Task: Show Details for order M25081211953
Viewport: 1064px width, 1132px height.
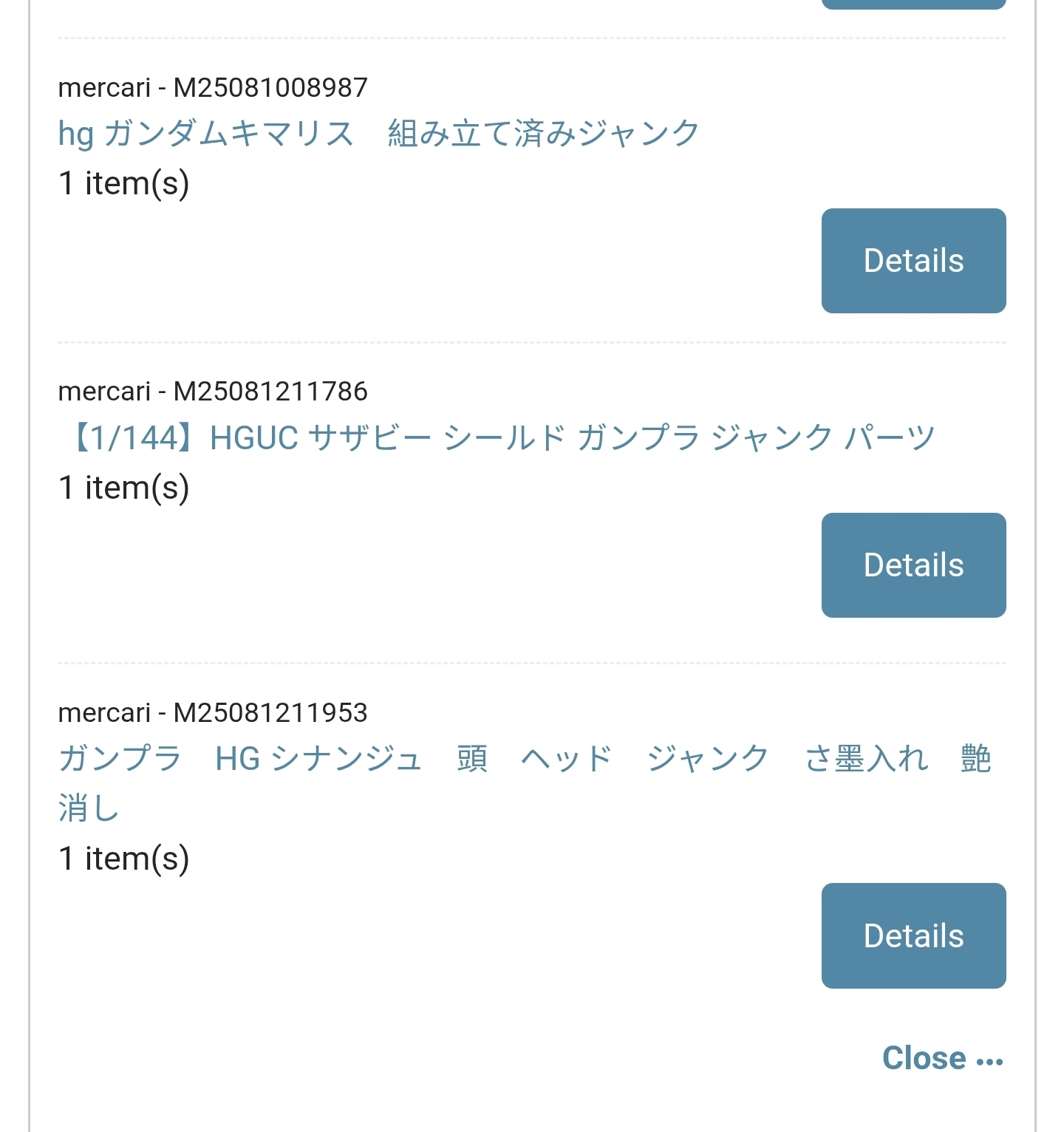Action: [913, 935]
